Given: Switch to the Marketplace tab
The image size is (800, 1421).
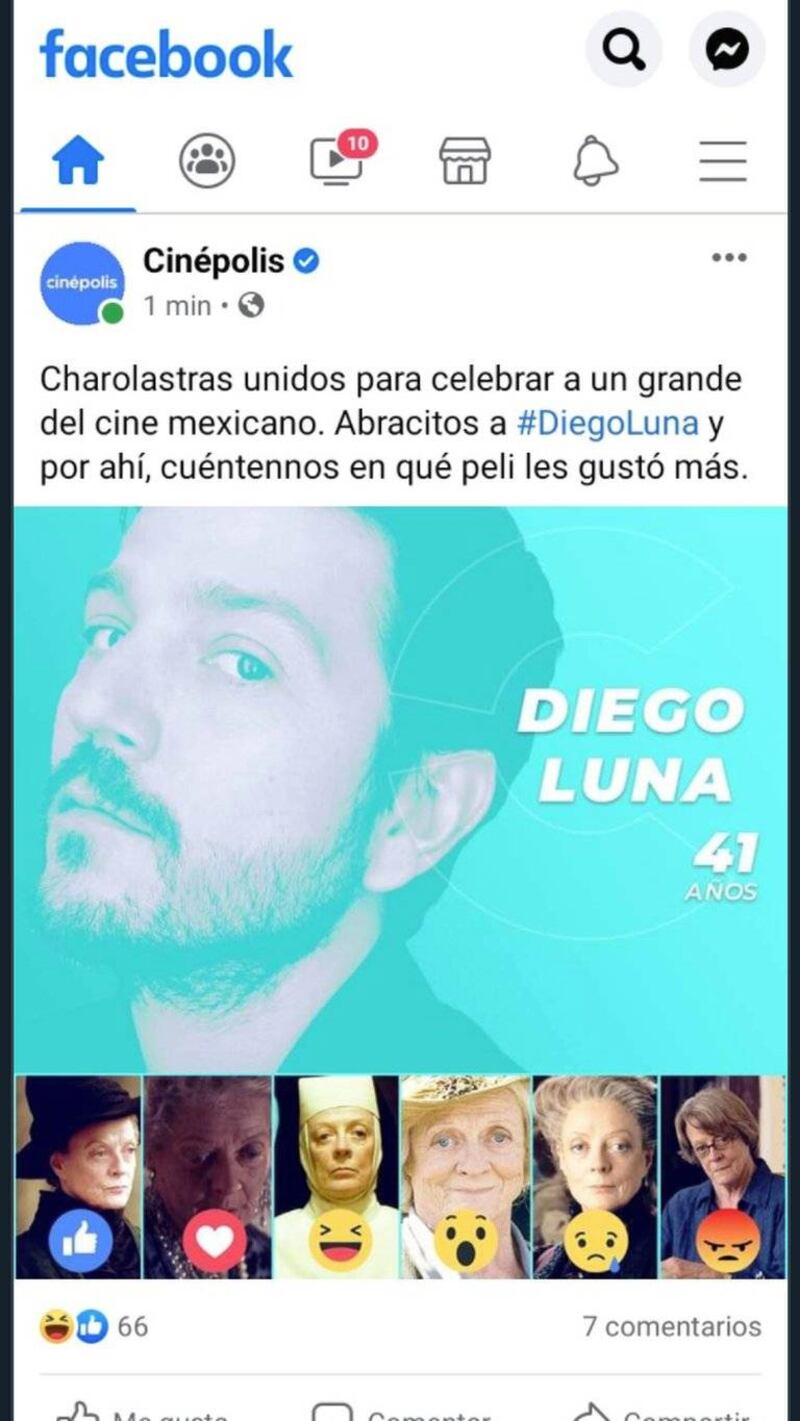Looking at the screenshot, I should (x=466, y=161).
